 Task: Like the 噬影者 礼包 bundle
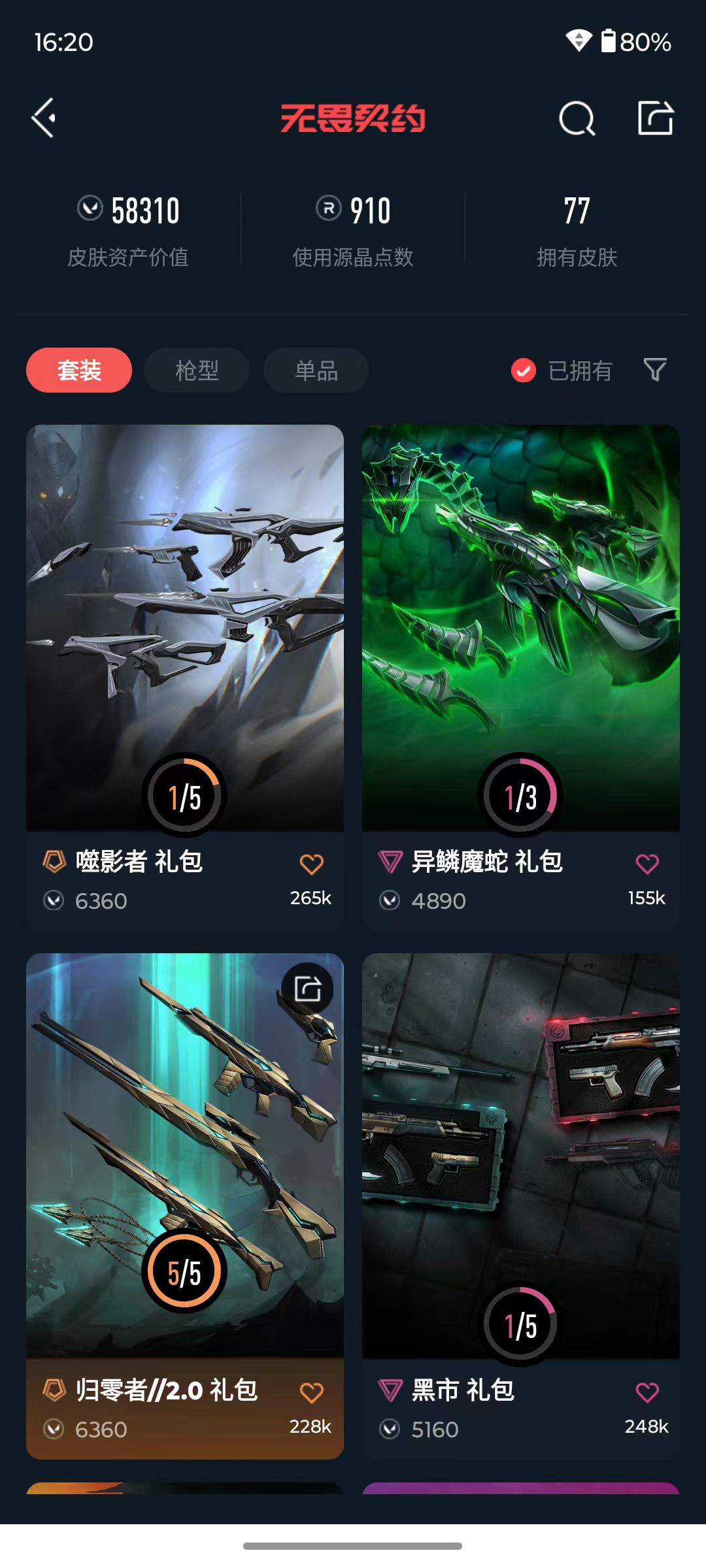point(312,864)
